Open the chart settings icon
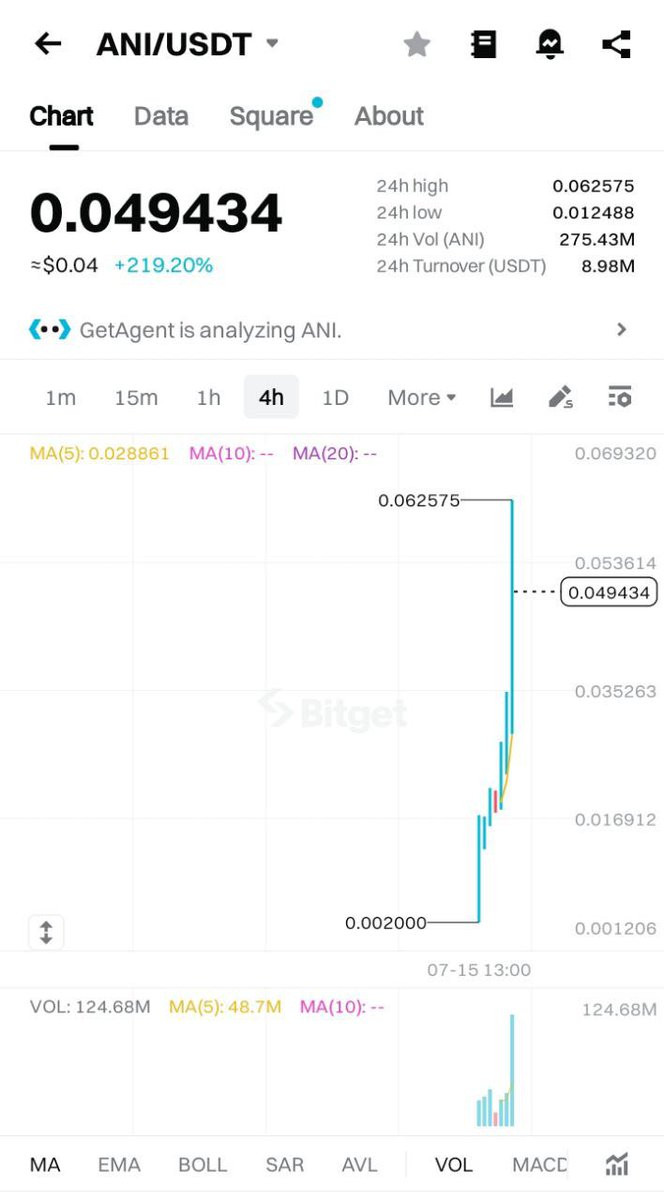The image size is (664, 1200). [x=620, y=397]
